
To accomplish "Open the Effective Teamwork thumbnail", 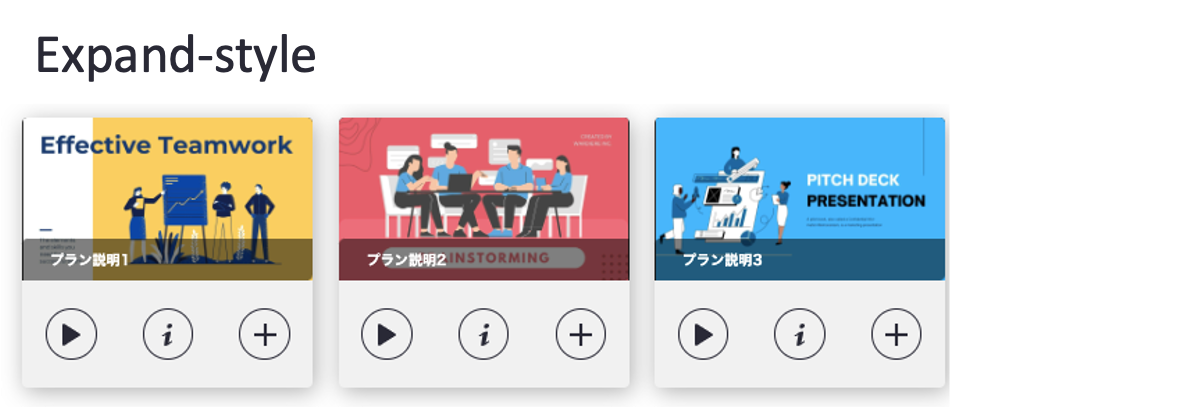I will pos(167,190).
